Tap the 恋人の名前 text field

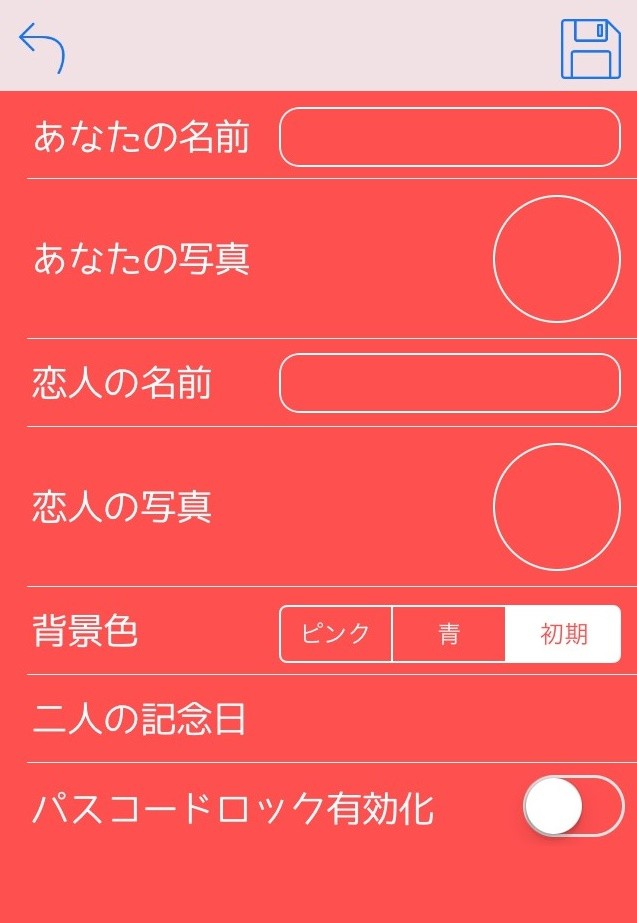[449, 383]
